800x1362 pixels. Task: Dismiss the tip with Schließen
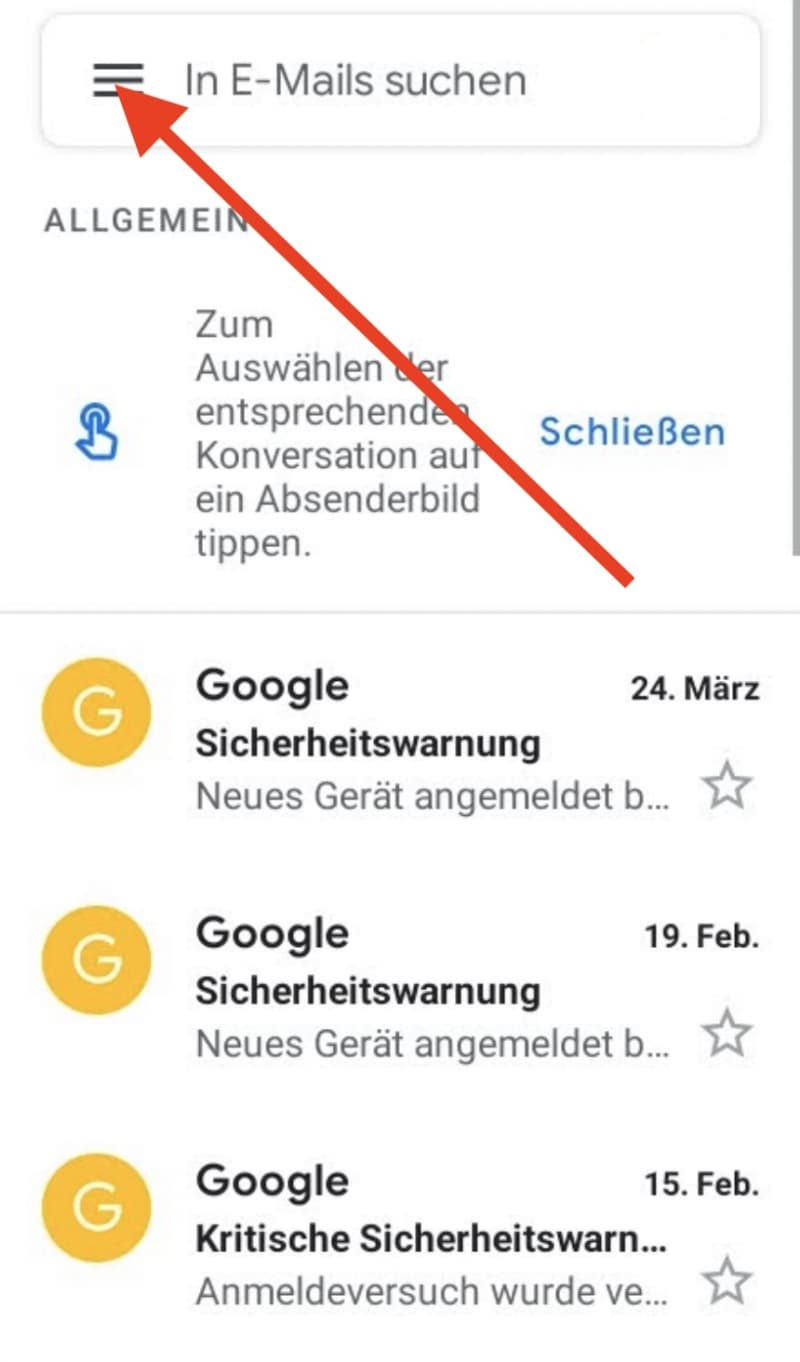point(632,431)
